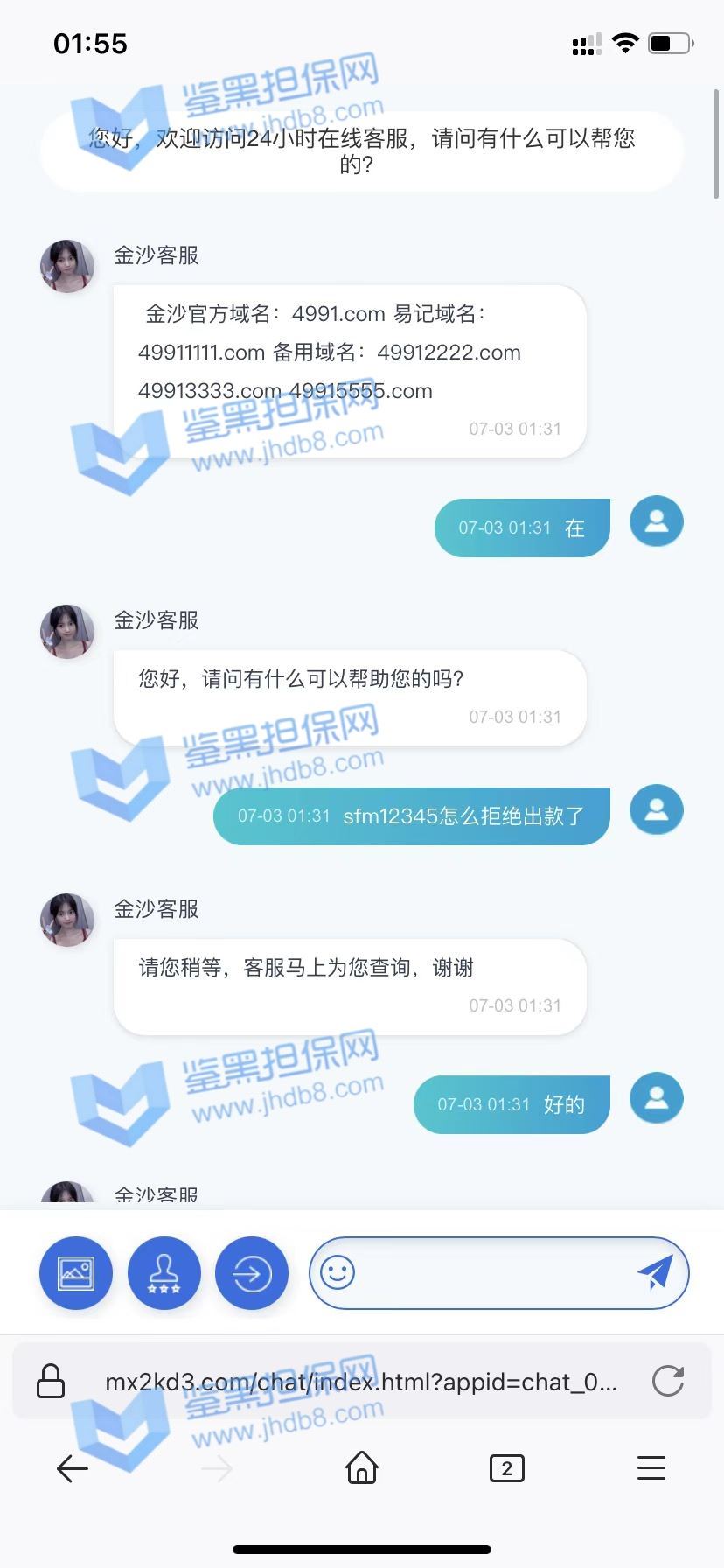724x1568 pixels.
Task: Focus the chat message input field
Action: tap(490, 1272)
